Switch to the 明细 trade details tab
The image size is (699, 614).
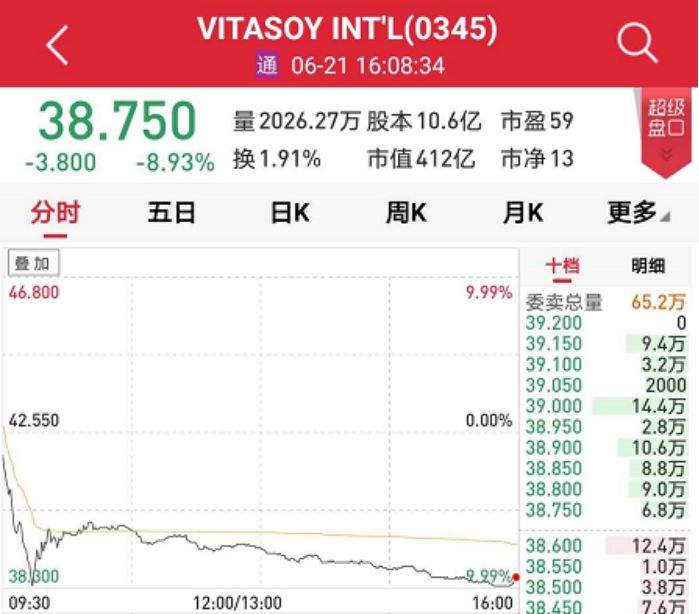pyautogui.click(x=647, y=266)
